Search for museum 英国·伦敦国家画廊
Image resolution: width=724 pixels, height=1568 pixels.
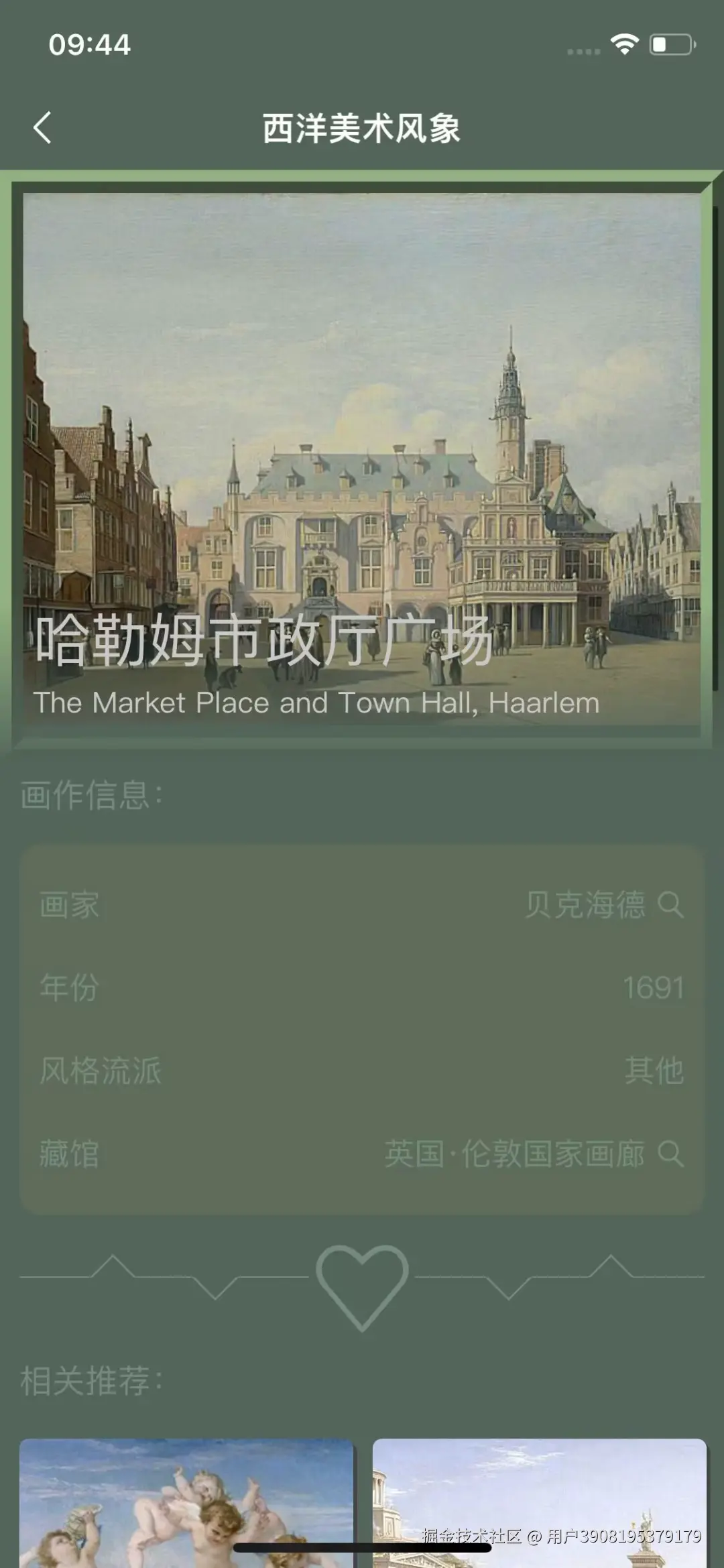[x=670, y=1154]
